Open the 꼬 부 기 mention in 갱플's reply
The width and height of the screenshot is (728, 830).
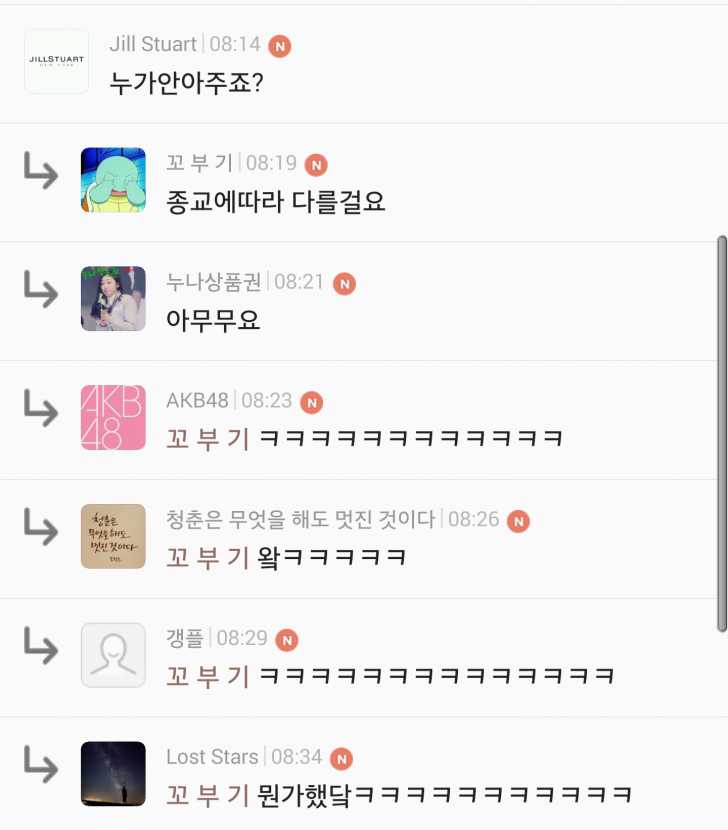(x=208, y=676)
